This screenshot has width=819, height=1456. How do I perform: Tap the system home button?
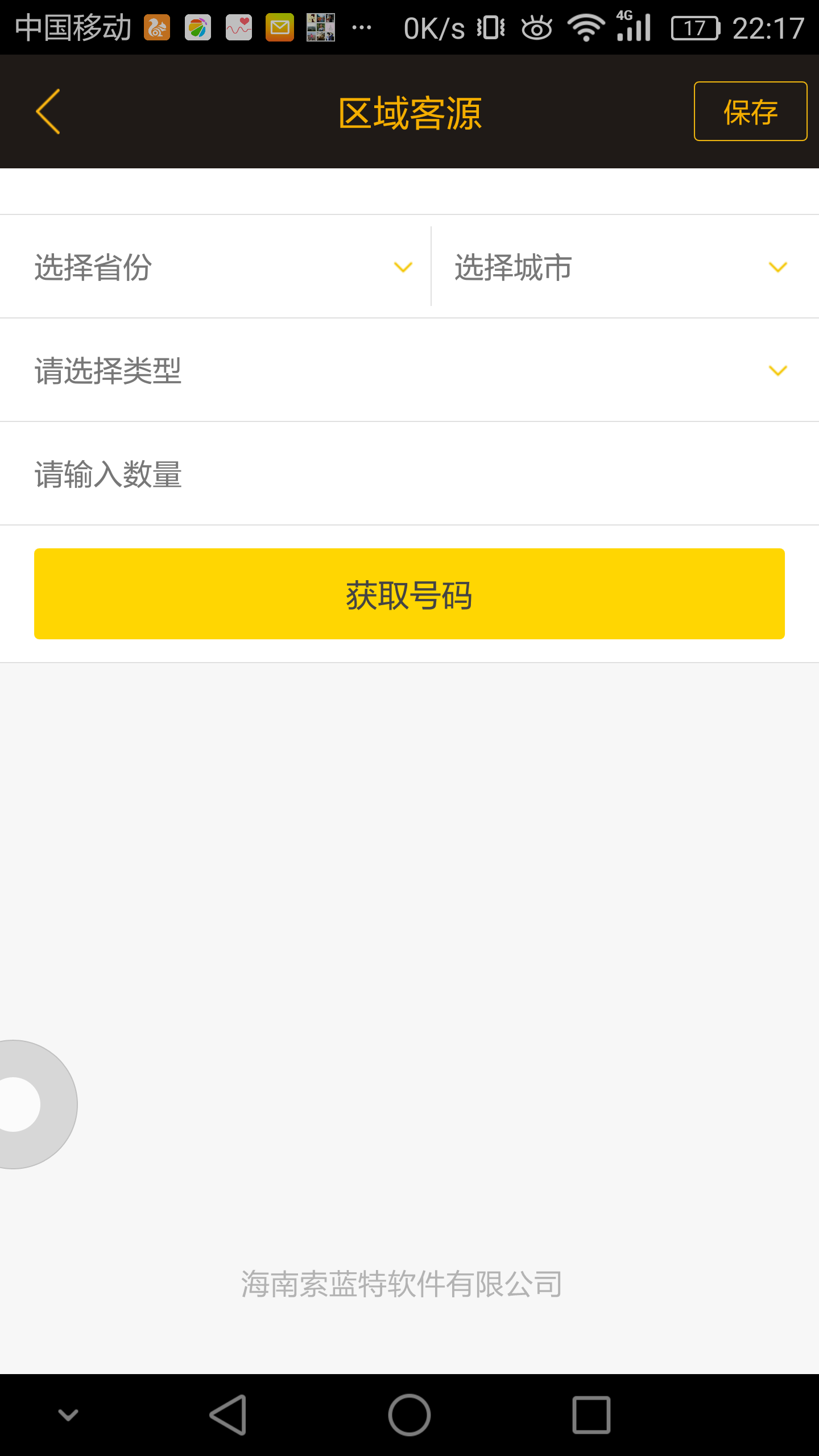tap(409, 1414)
